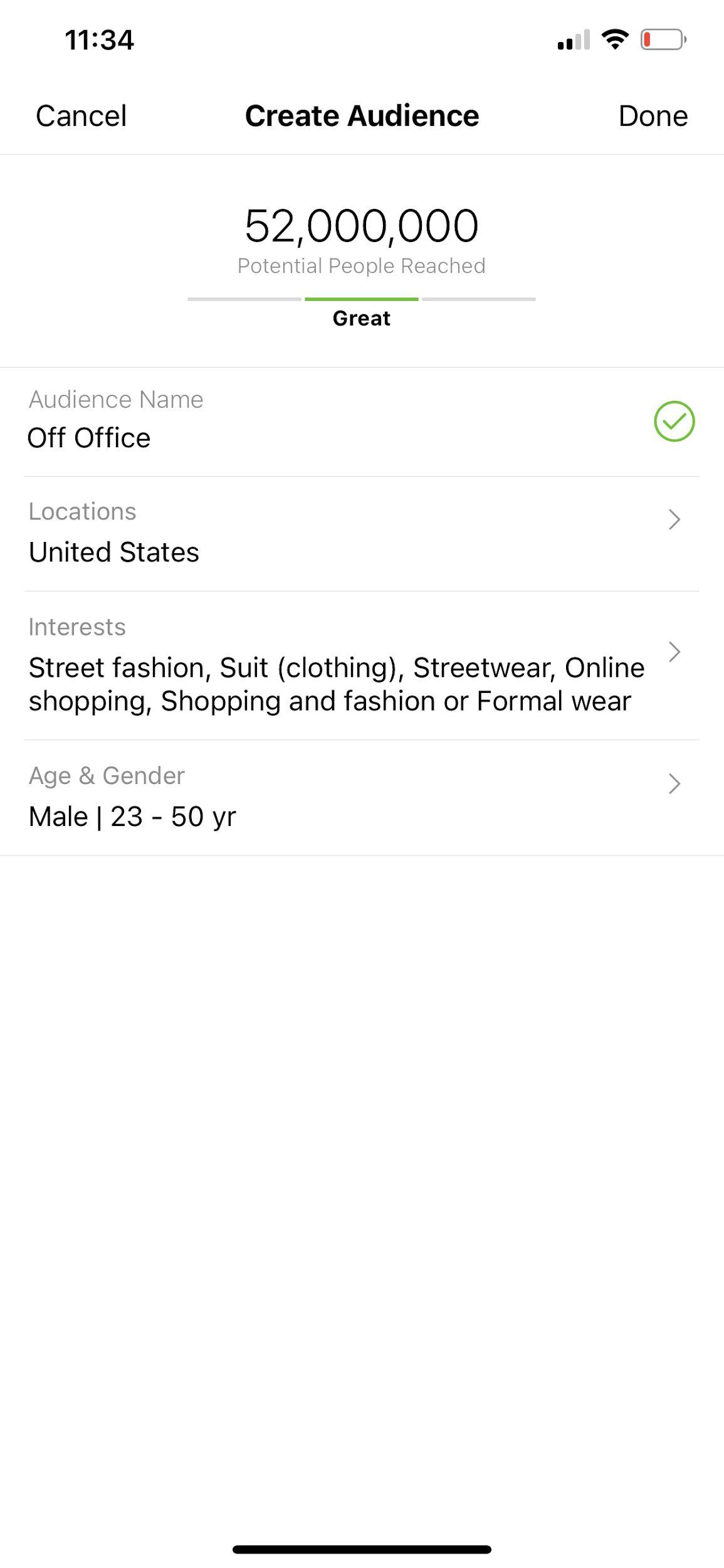Tap Done to save the audience
This screenshot has height=1568, width=724.
tap(653, 116)
